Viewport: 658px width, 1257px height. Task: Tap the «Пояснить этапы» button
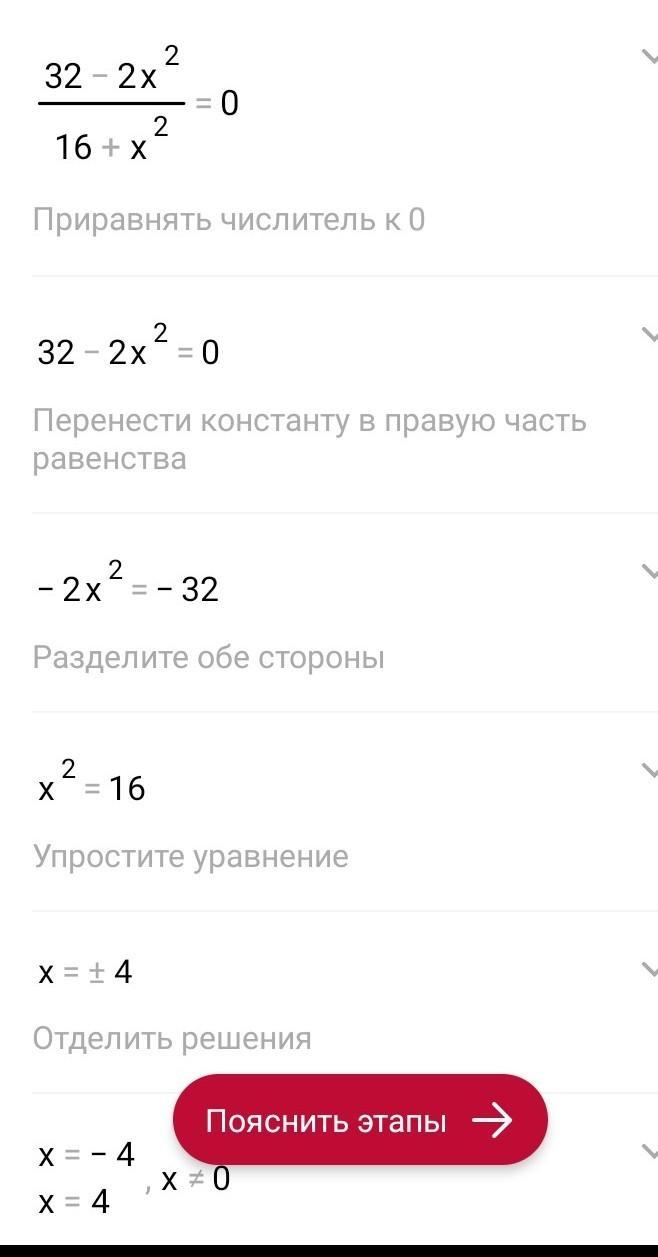pyautogui.click(x=360, y=1120)
